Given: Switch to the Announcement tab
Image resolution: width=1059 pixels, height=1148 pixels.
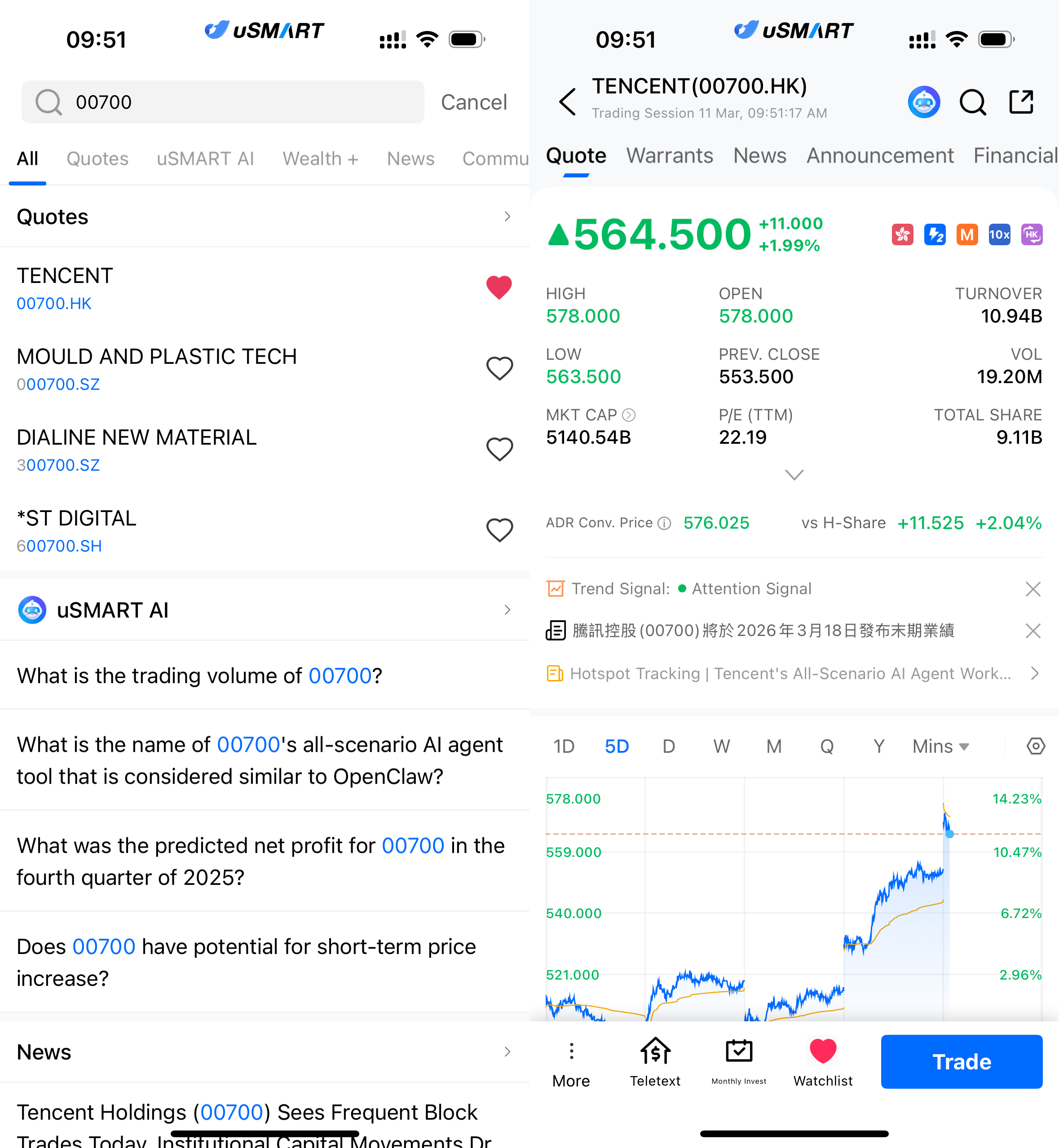Looking at the screenshot, I should pos(880,156).
